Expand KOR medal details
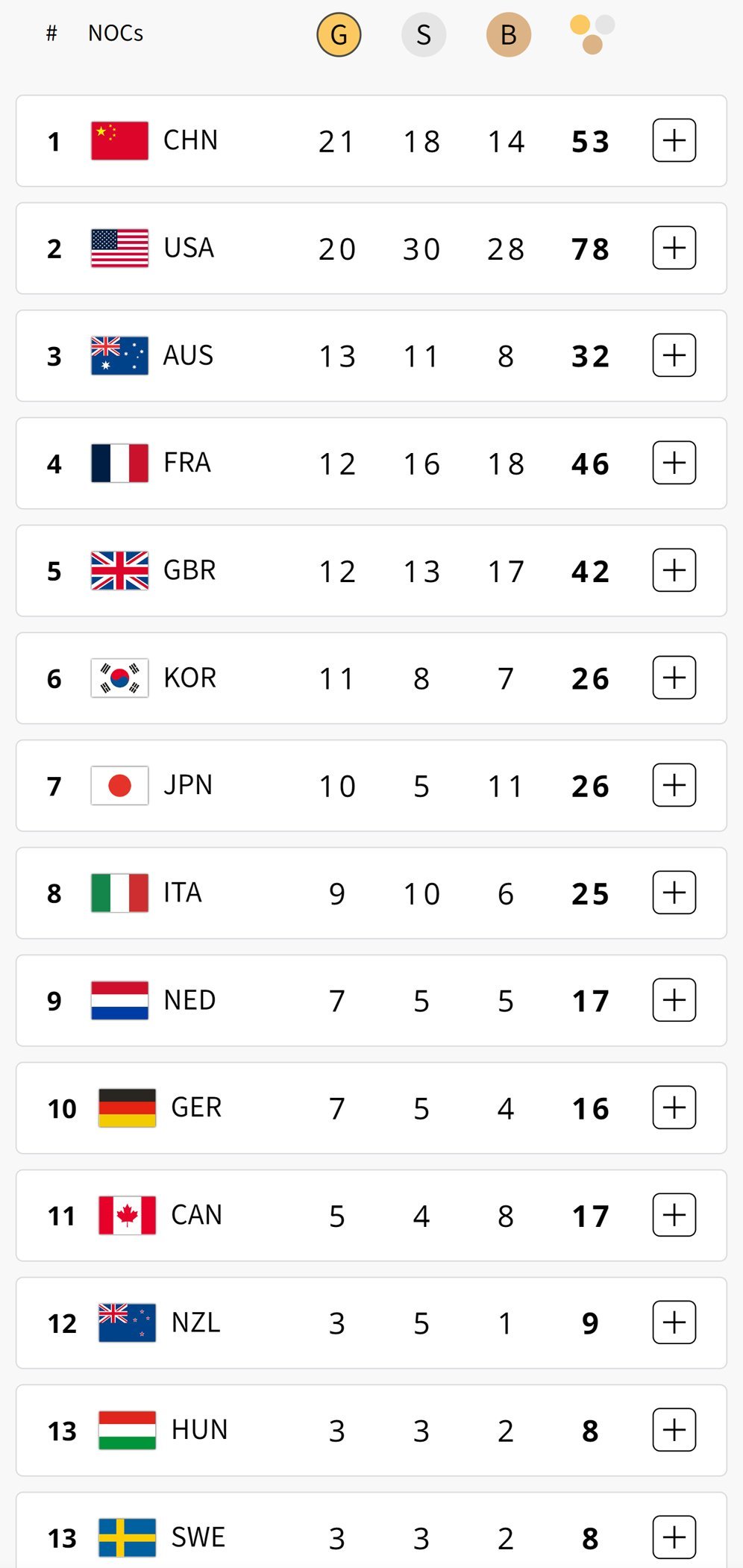 click(674, 678)
